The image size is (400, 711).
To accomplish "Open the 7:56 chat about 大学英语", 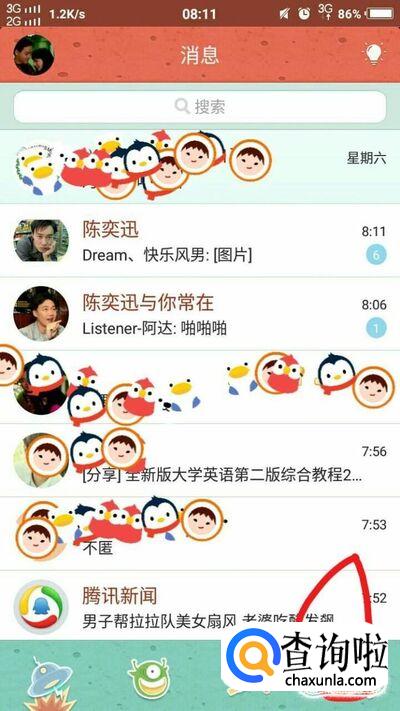I will point(200,460).
